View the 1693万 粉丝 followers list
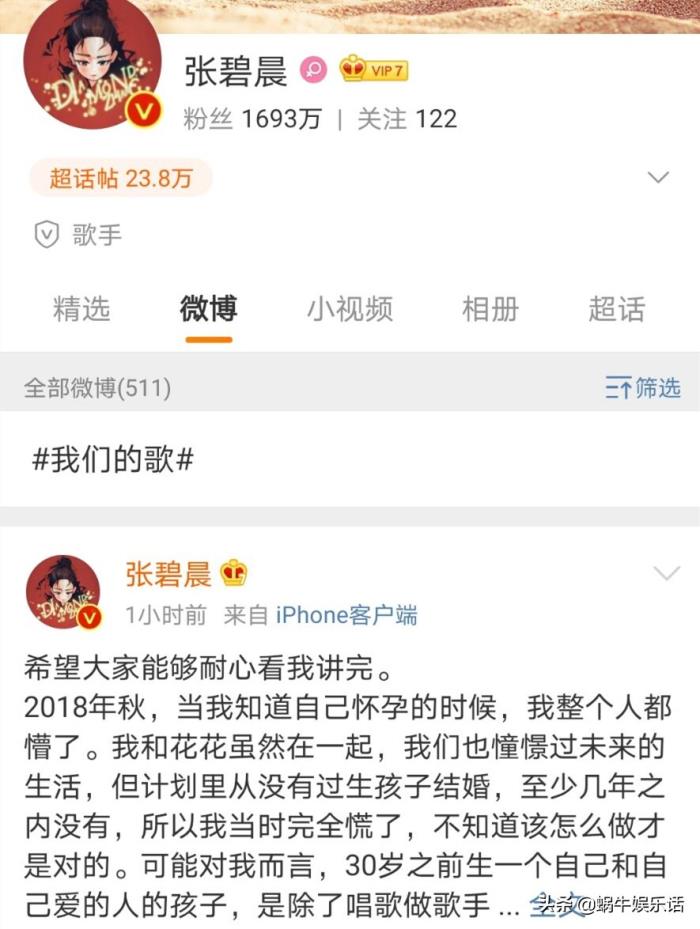The image size is (700, 929). point(252,119)
